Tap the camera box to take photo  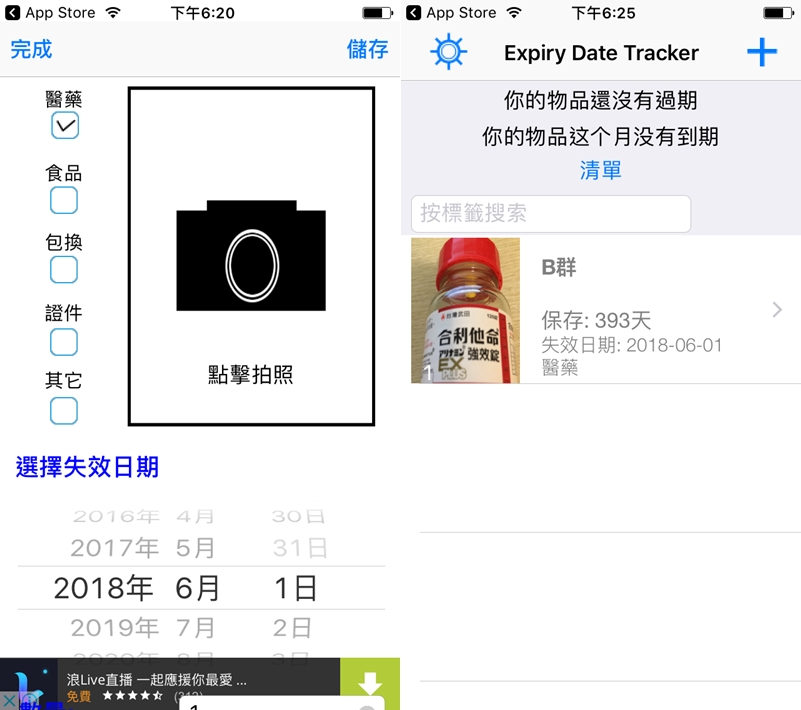251,257
